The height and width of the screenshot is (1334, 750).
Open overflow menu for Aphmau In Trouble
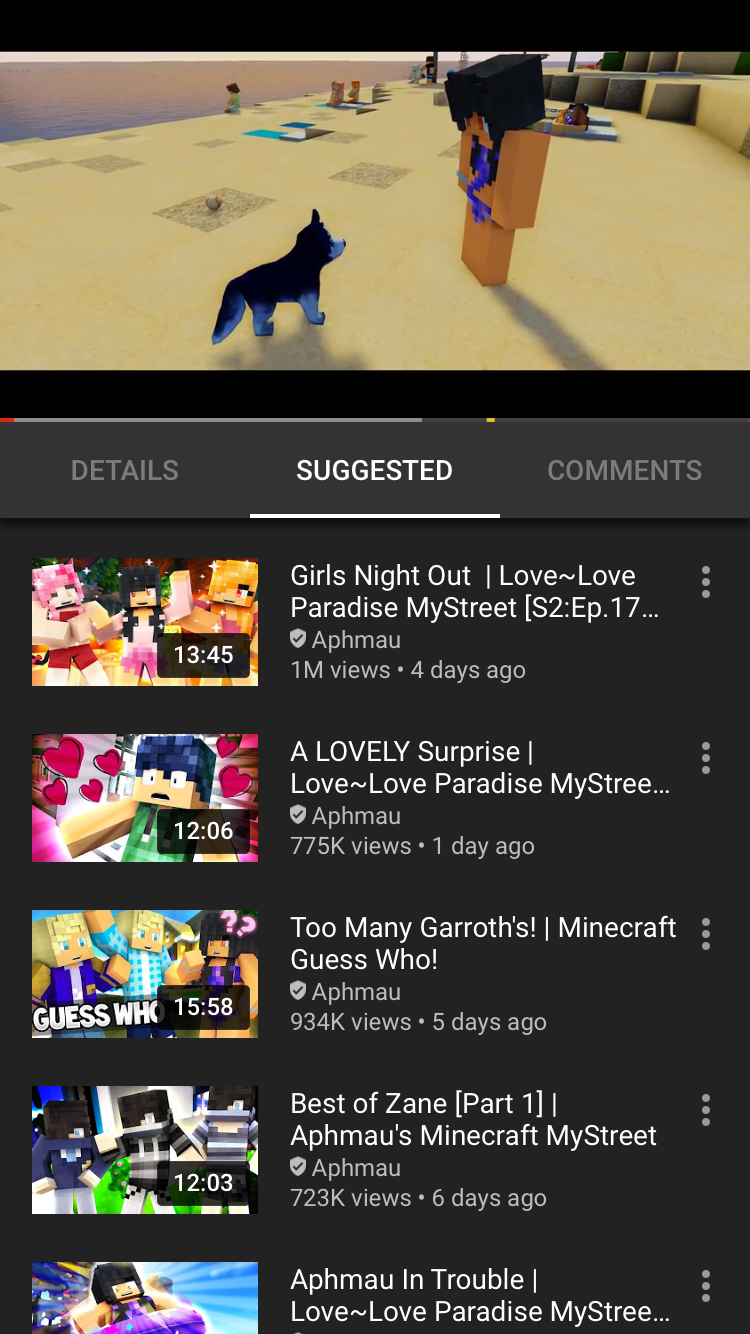pos(706,1286)
